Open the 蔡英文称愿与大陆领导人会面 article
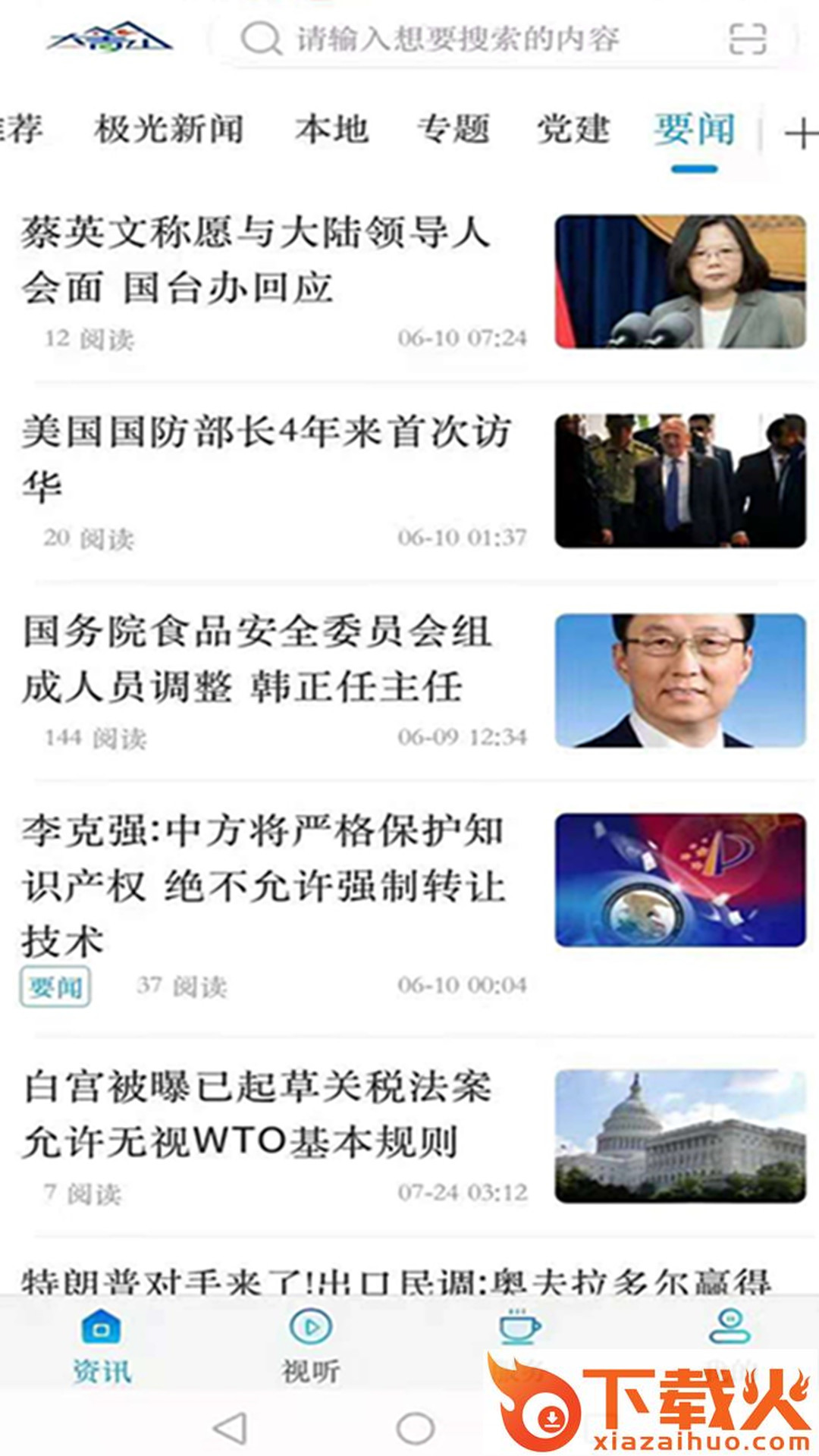 point(258,259)
